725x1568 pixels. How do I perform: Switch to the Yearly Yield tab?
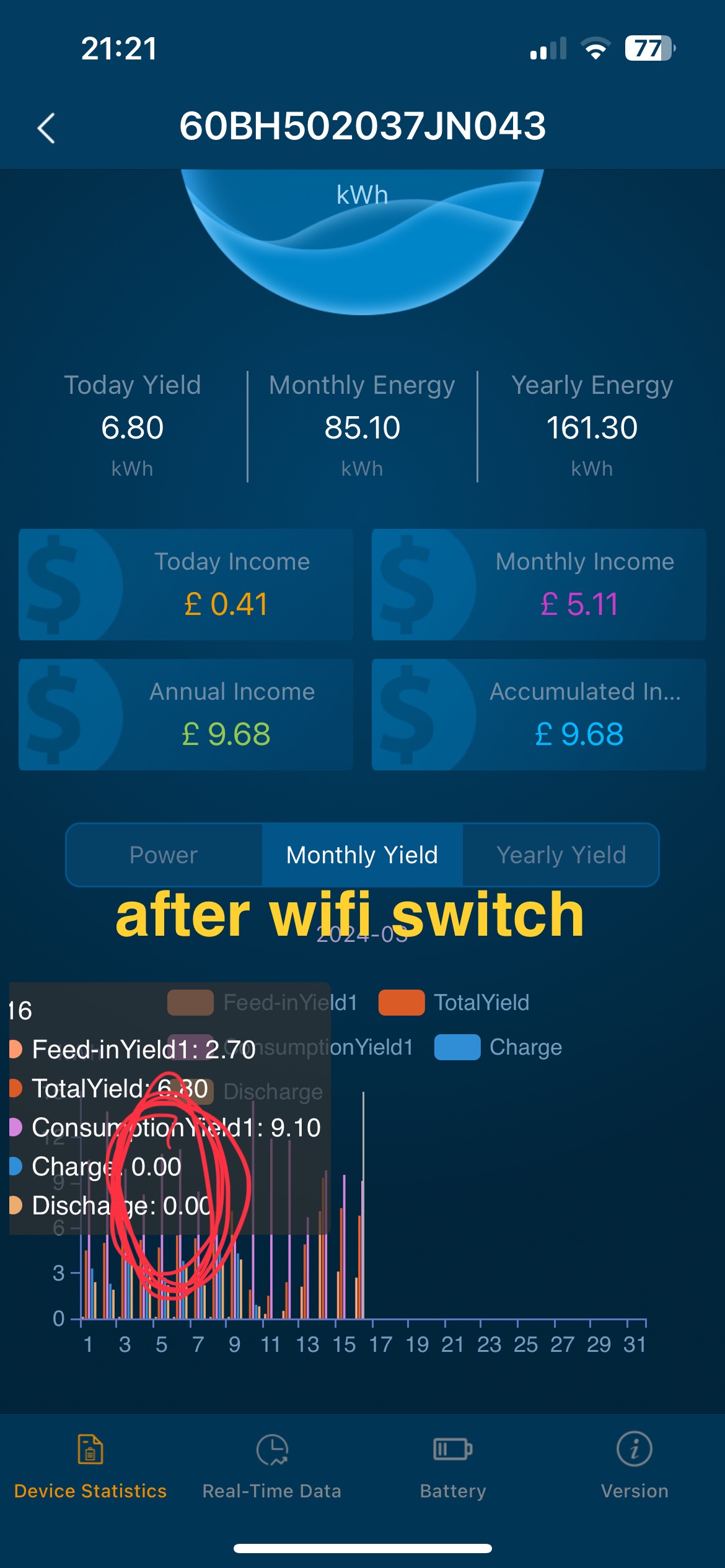(561, 855)
